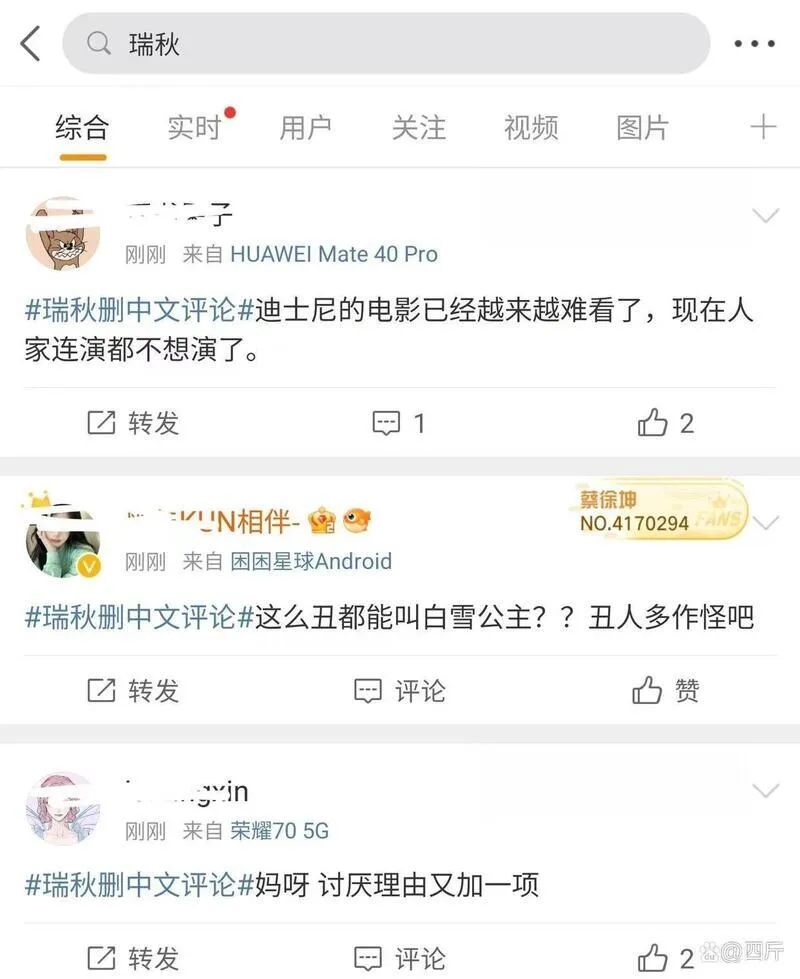
Task: Like the 白雪公主 post
Action: [x=666, y=690]
